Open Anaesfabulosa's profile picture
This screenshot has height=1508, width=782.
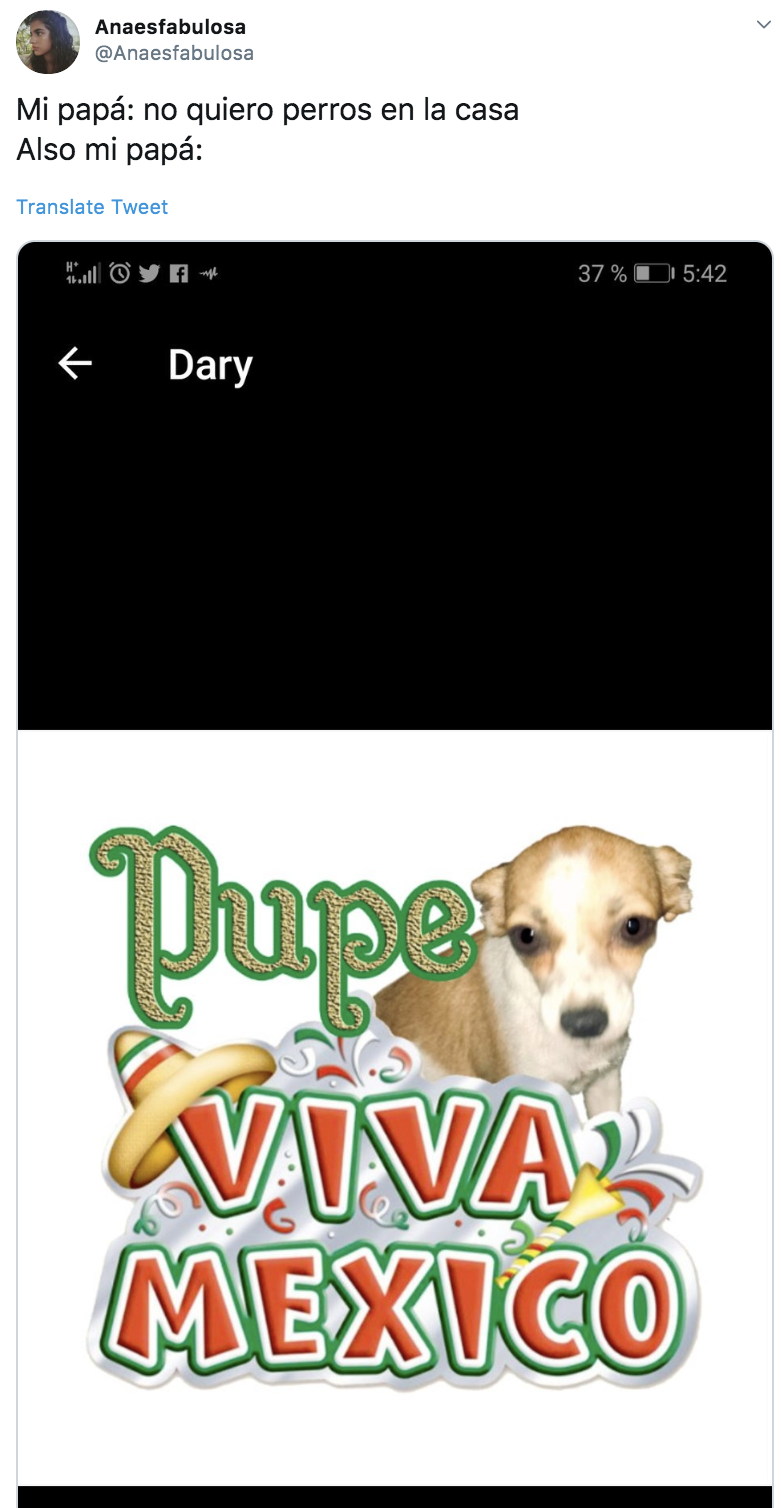(48, 42)
